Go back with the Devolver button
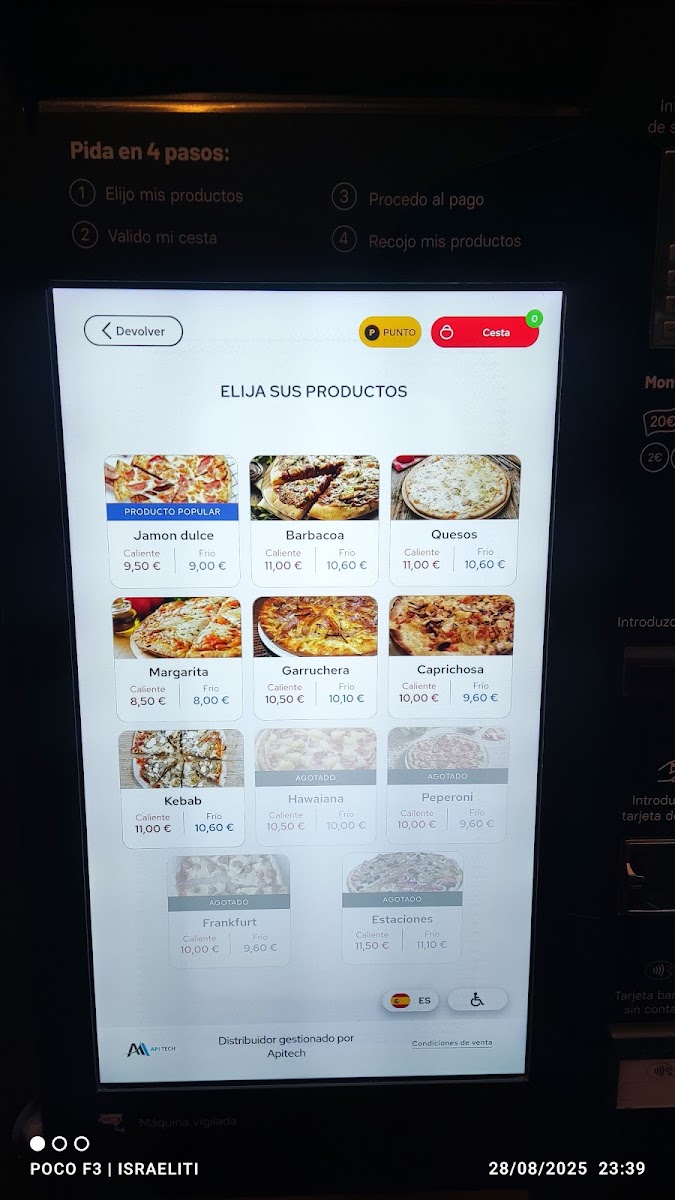675x1200 pixels. coord(133,331)
